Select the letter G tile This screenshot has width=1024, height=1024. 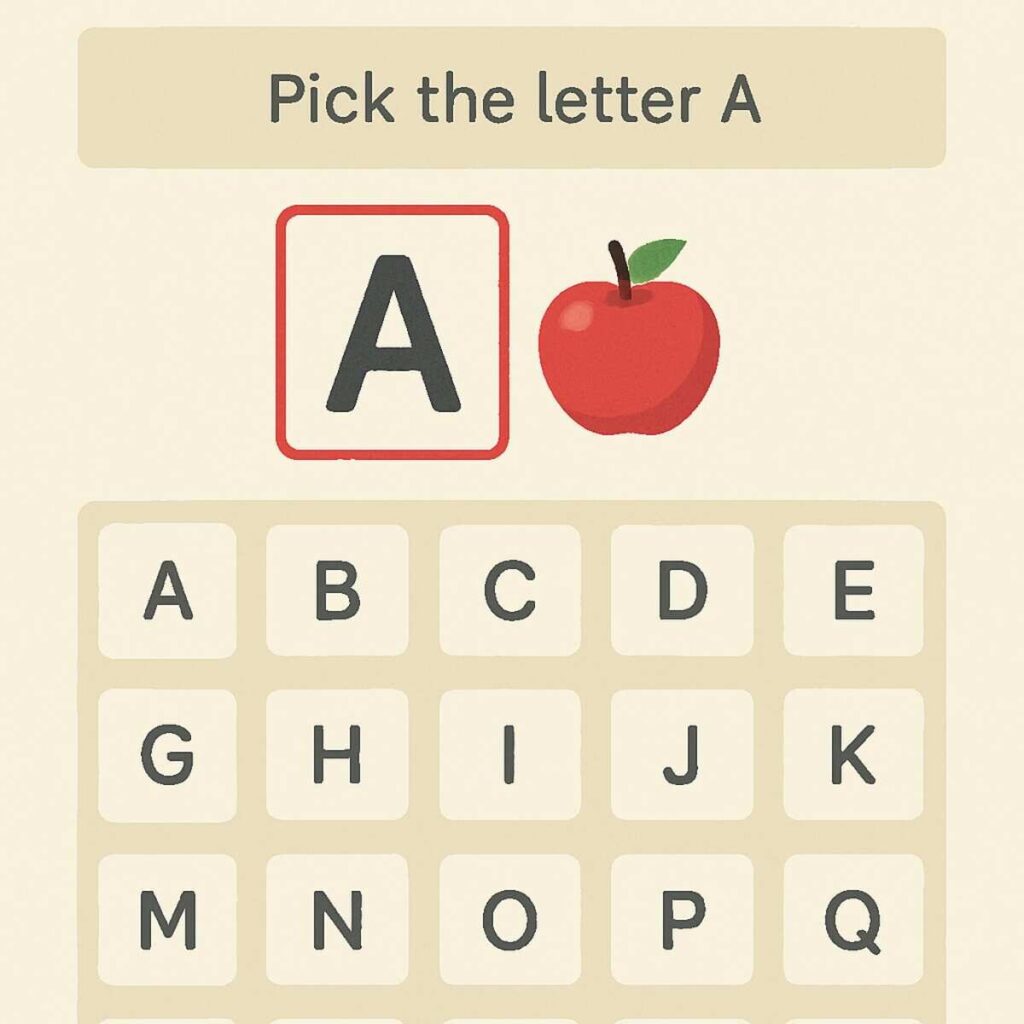click(167, 755)
